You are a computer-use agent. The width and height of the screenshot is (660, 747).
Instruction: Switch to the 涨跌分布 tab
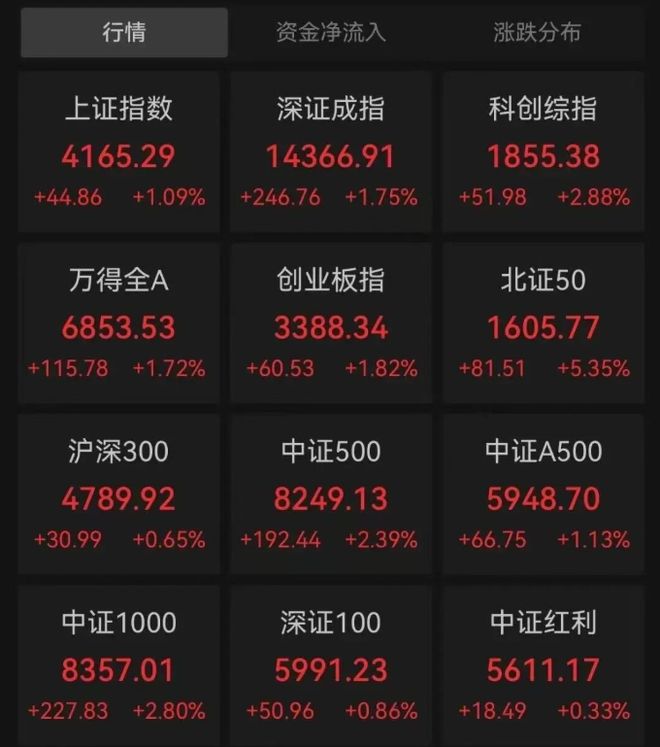coord(537,32)
